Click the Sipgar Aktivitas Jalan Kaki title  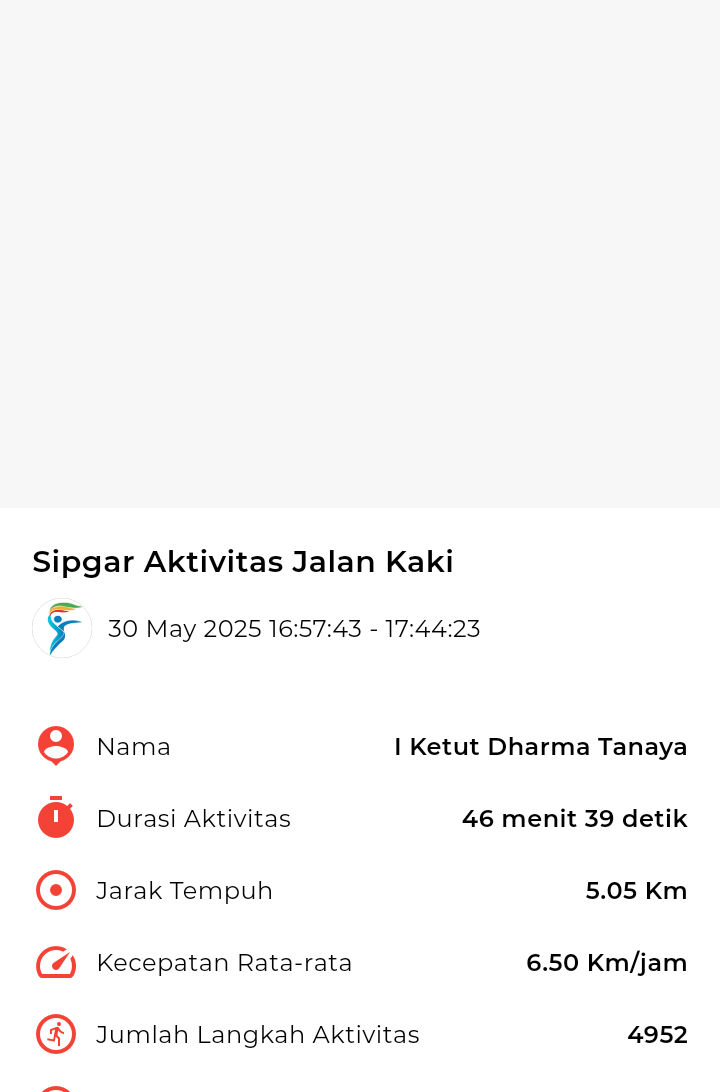(242, 561)
